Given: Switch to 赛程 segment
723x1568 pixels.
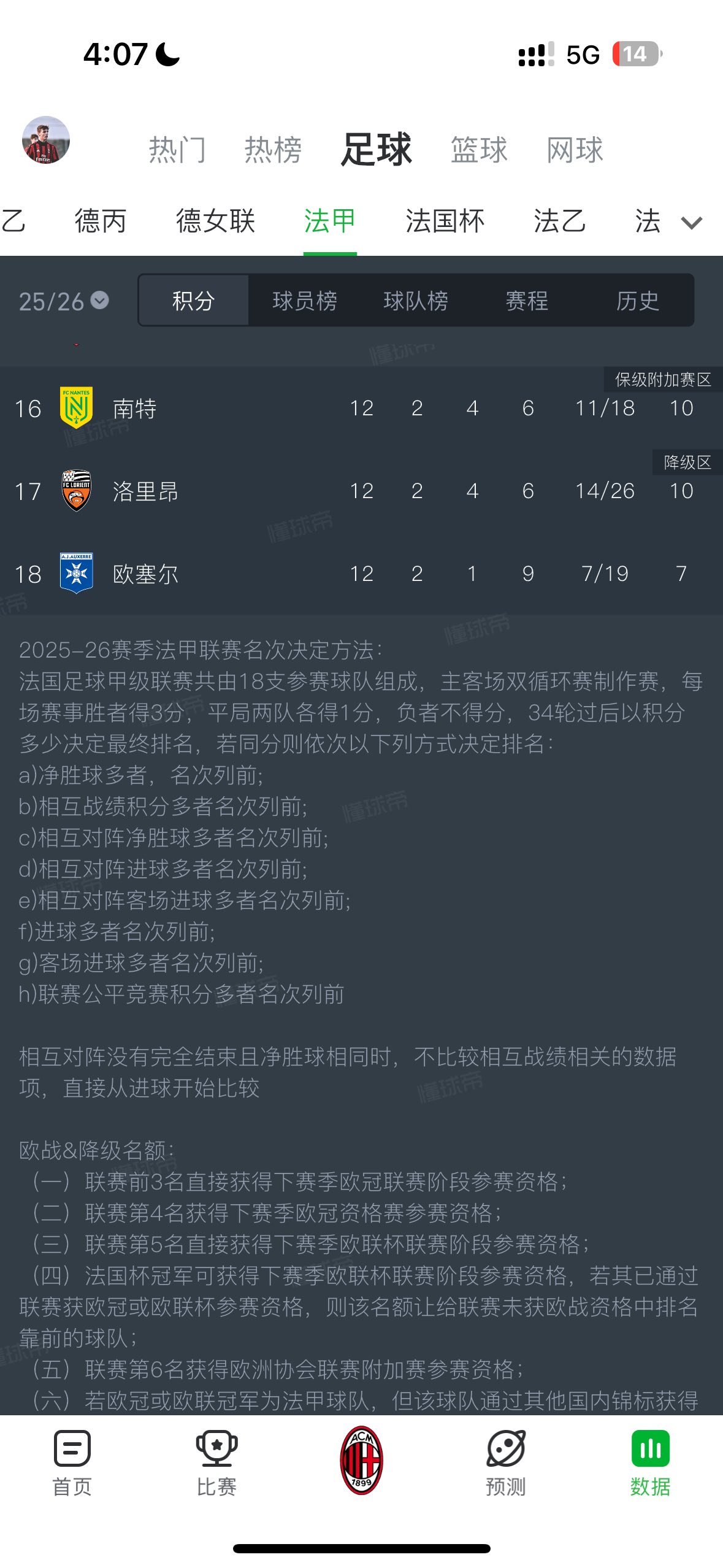Looking at the screenshot, I should 526,301.
